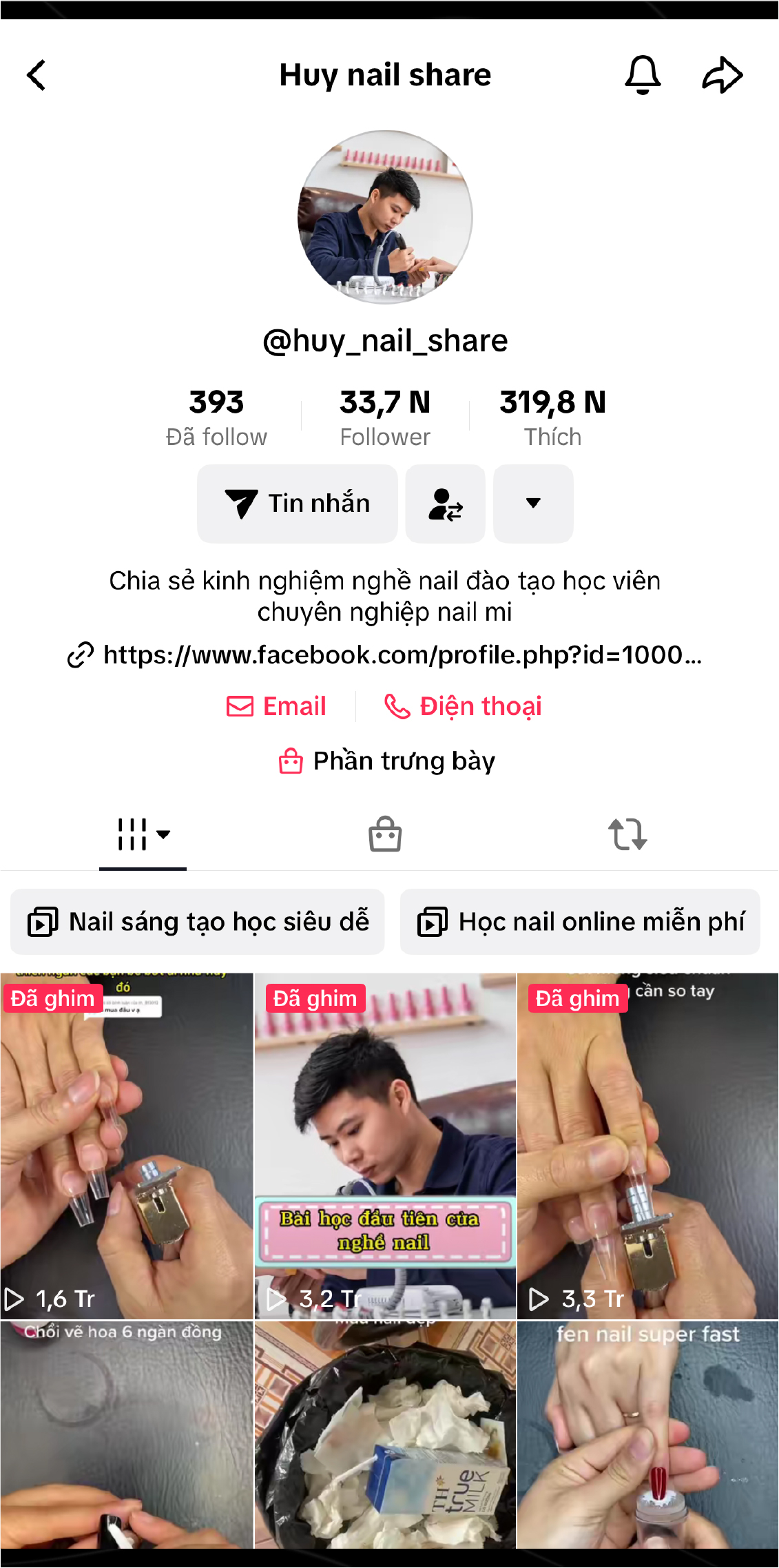Expand suggested accounts dropdown arrow
Screen dimensions: 779x1568
[x=533, y=504]
